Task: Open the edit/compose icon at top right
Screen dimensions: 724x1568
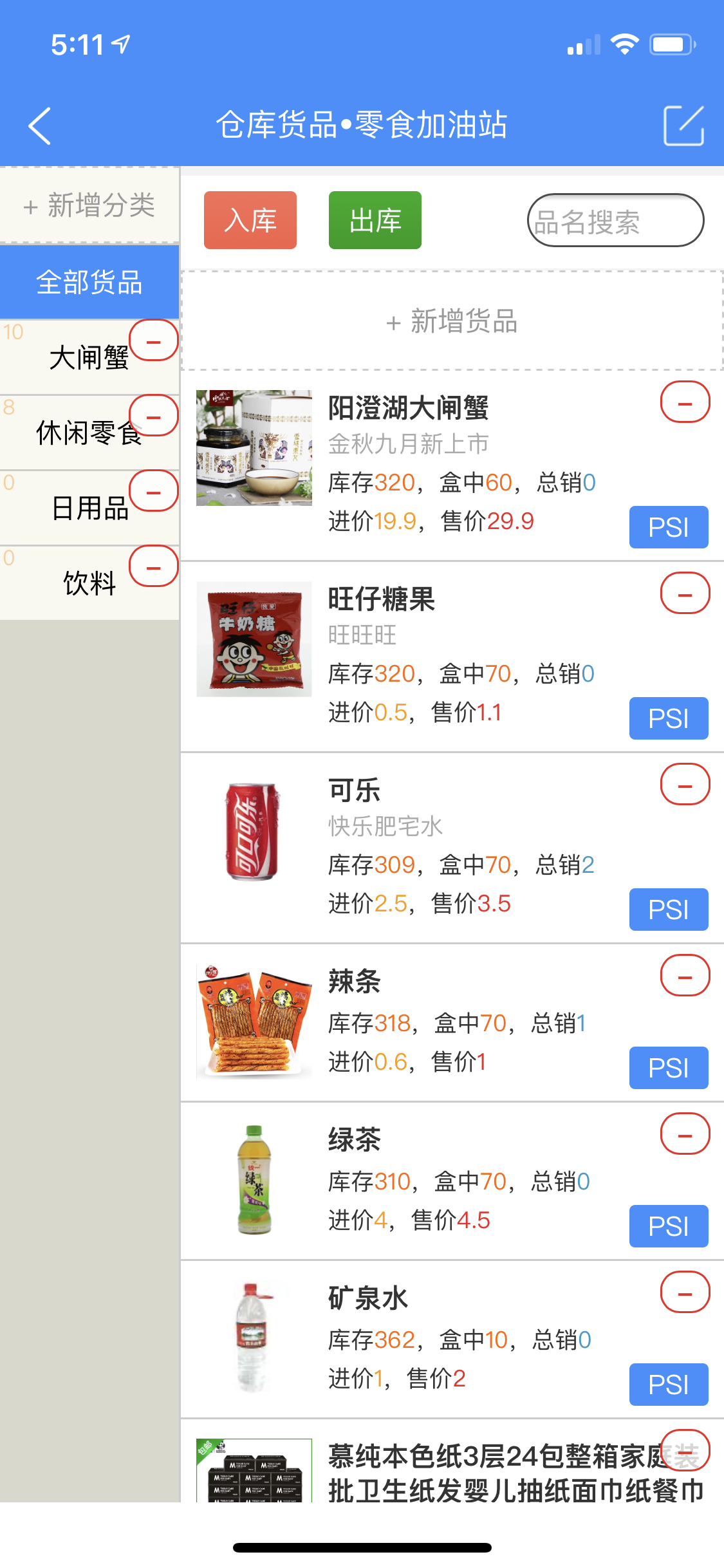Action: pyautogui.click(x=684, y=126)
